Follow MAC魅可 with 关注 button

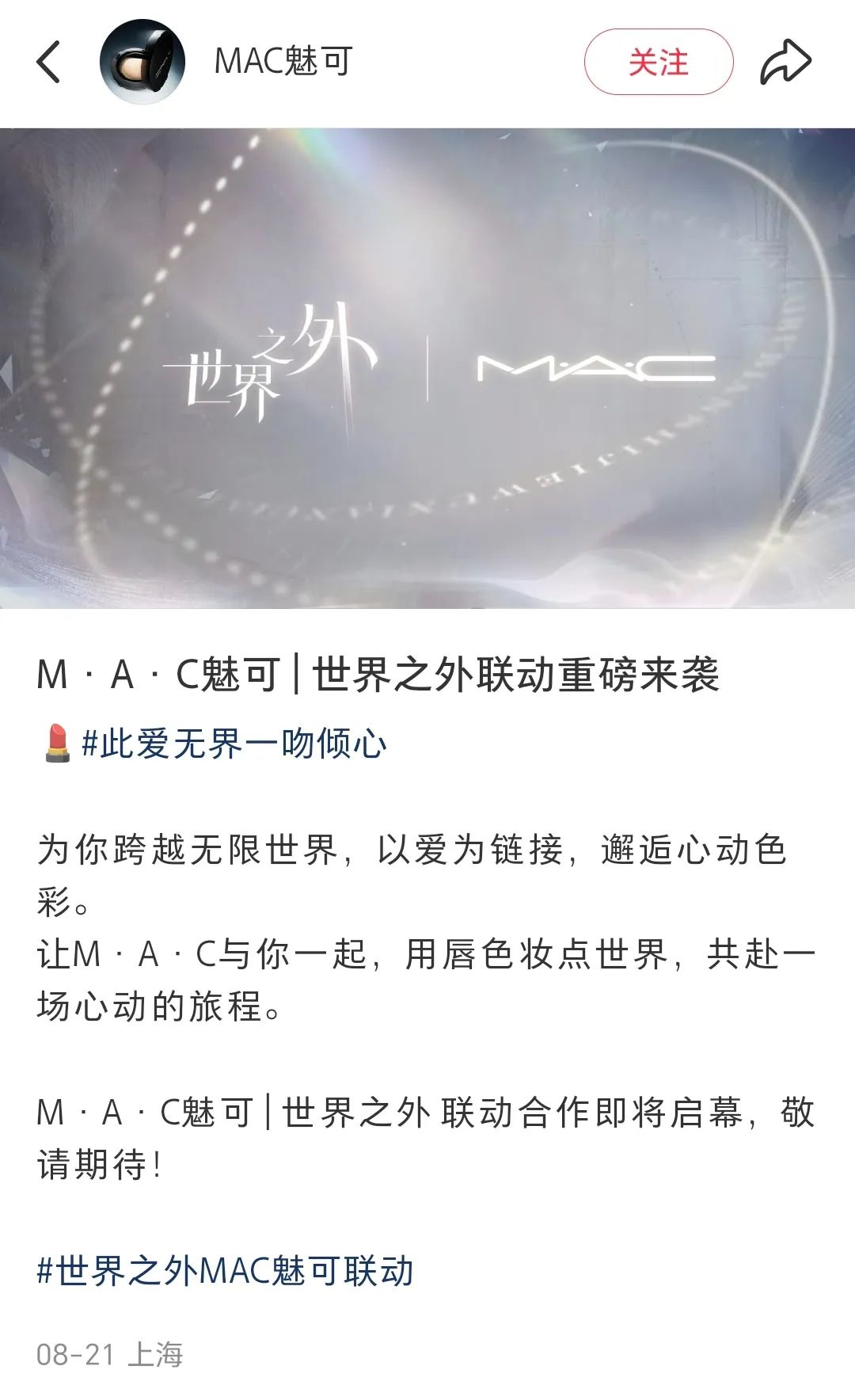tap(658, 62)
